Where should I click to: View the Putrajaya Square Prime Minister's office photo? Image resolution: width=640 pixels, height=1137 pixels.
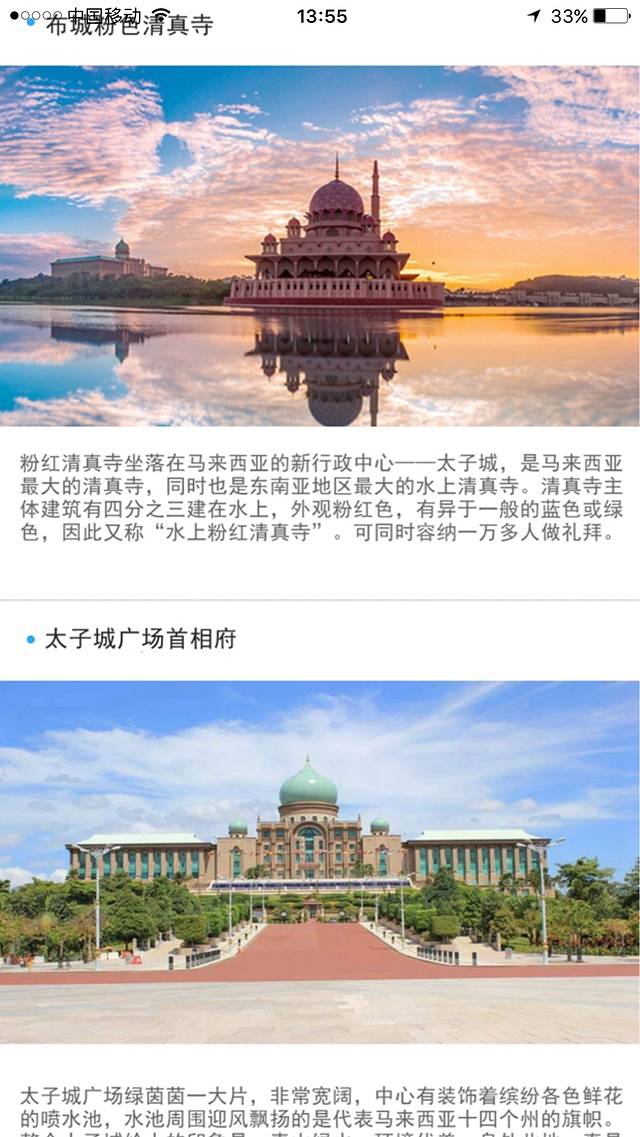(320, 862)
